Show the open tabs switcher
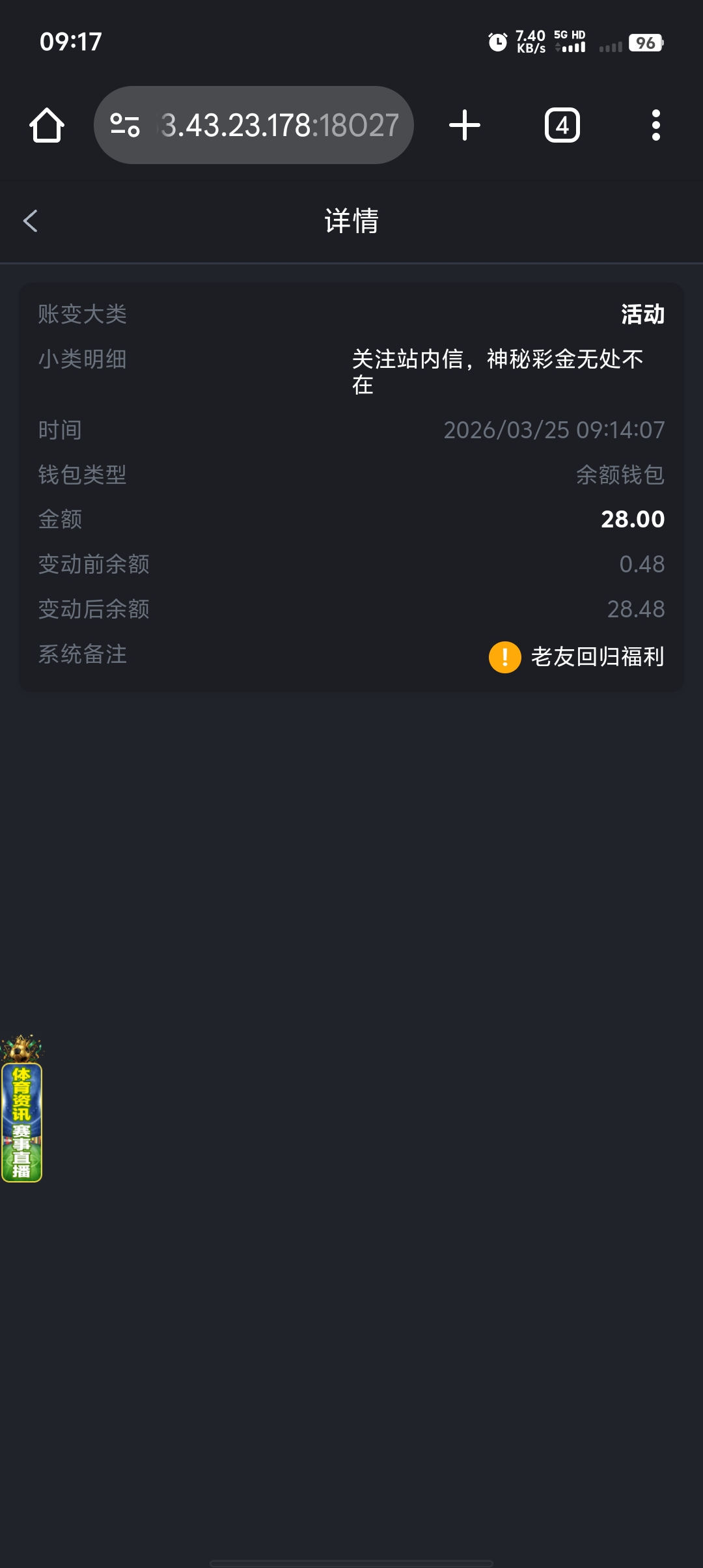Screen dimensions: 703x1568 [x=562, y=125]
